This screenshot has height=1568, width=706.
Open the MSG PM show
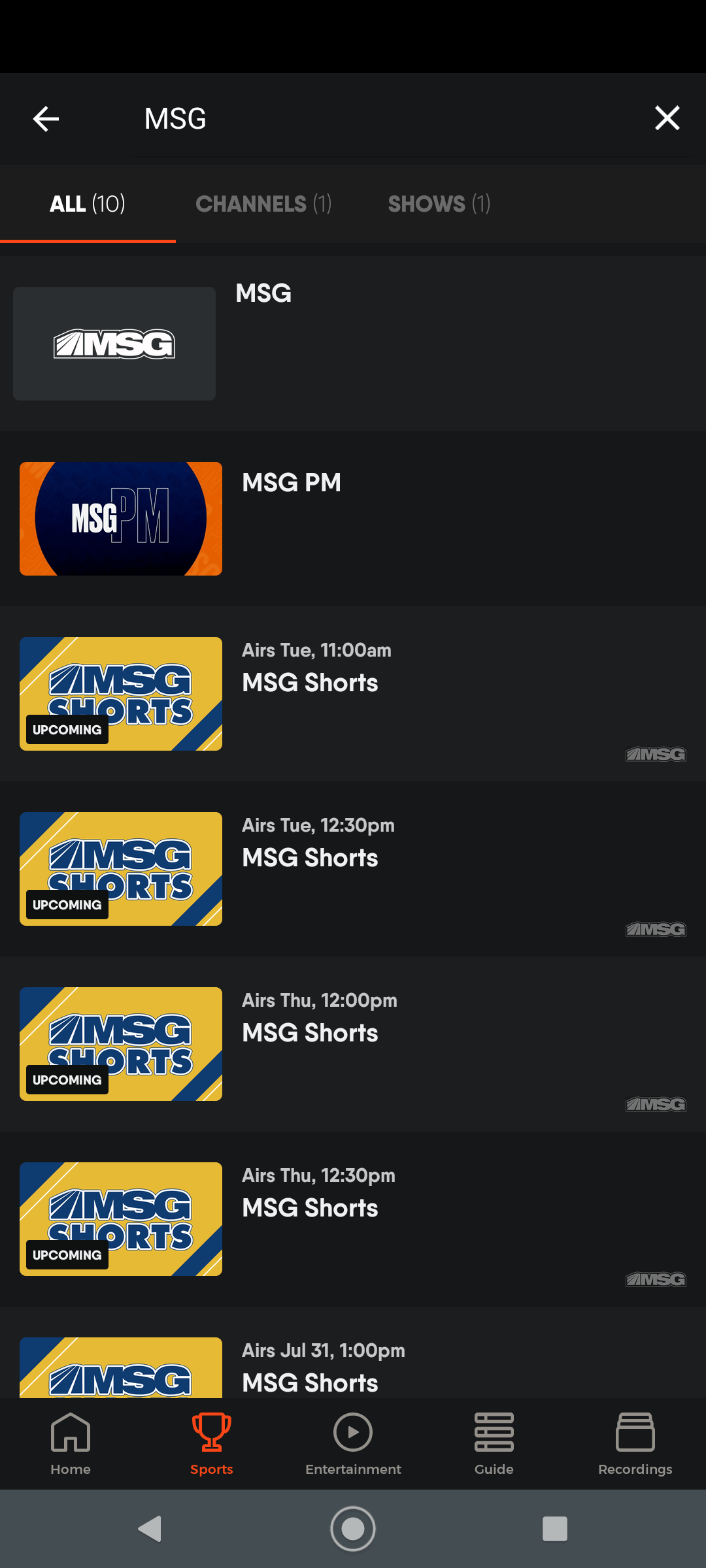(353, 519)
